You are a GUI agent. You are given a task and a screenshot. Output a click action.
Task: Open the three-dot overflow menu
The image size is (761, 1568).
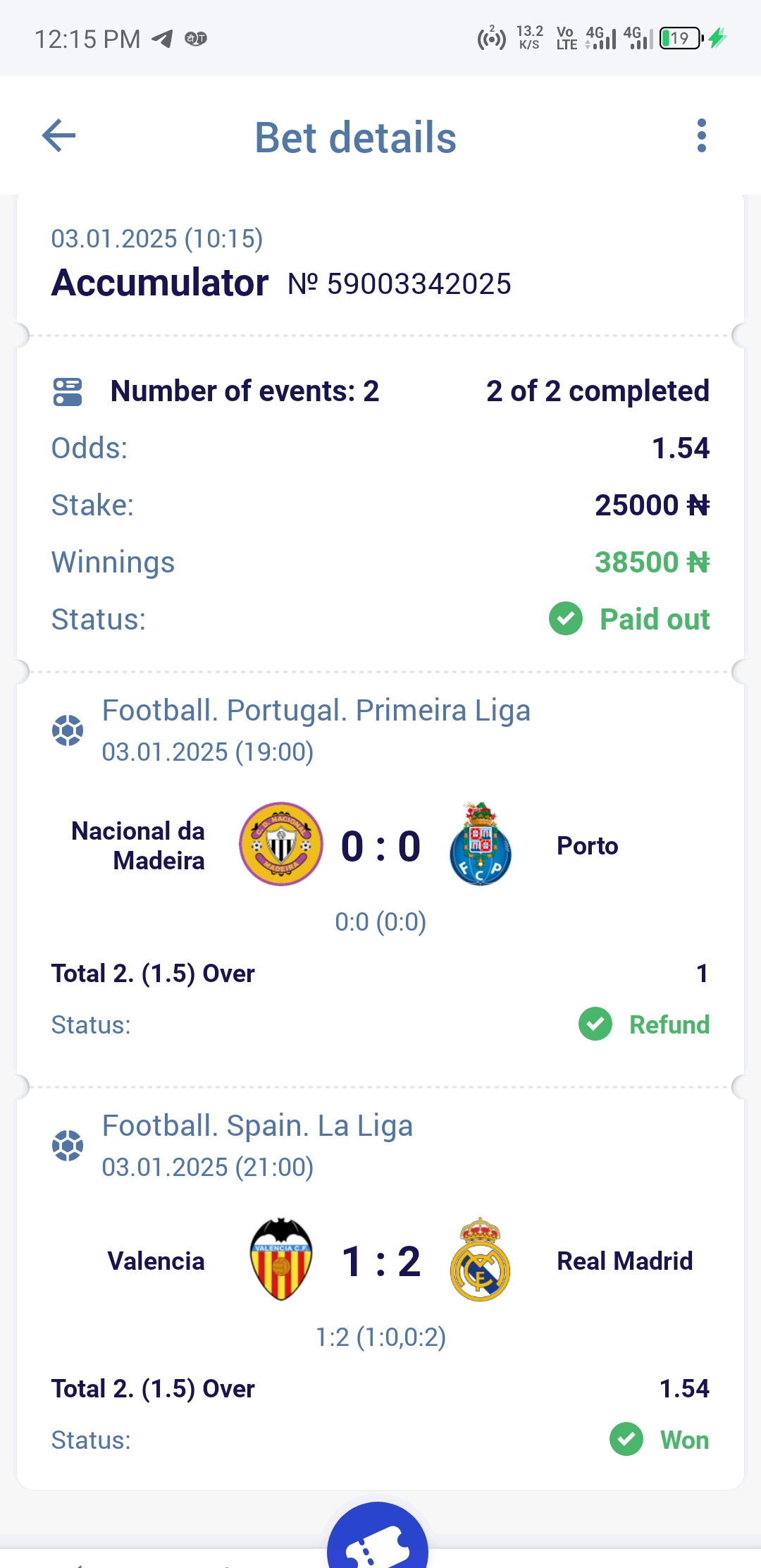point(701,135)
